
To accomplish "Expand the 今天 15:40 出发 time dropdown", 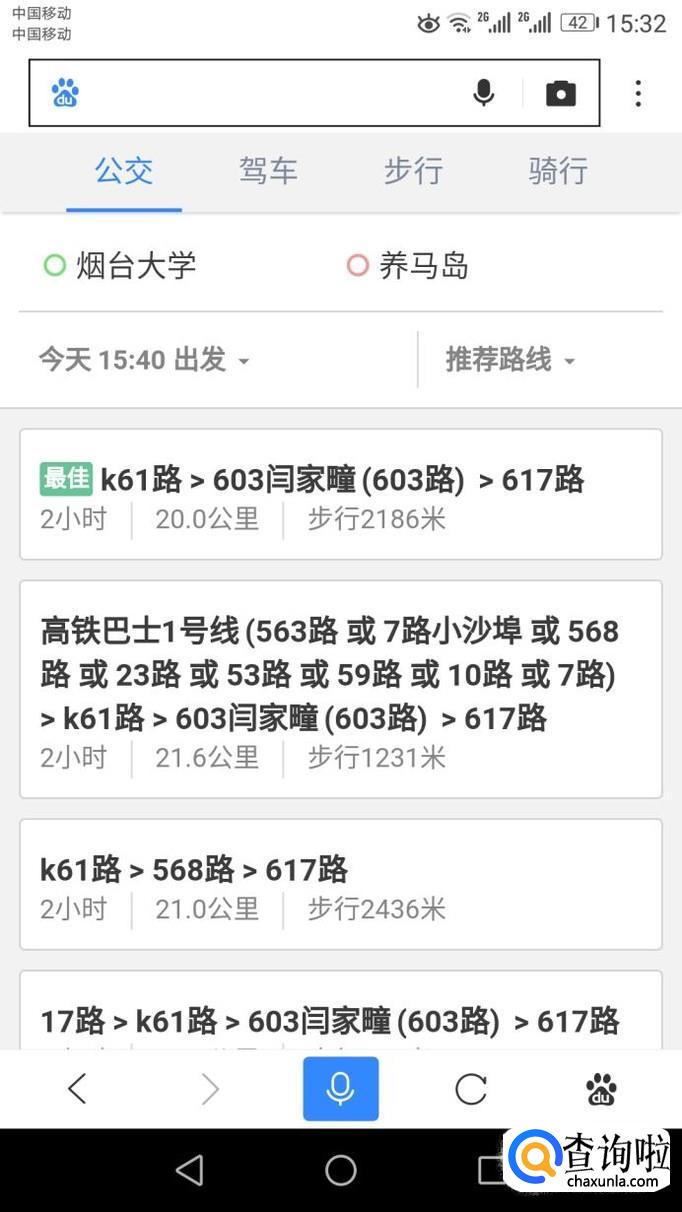I will [x=144, y=359].
